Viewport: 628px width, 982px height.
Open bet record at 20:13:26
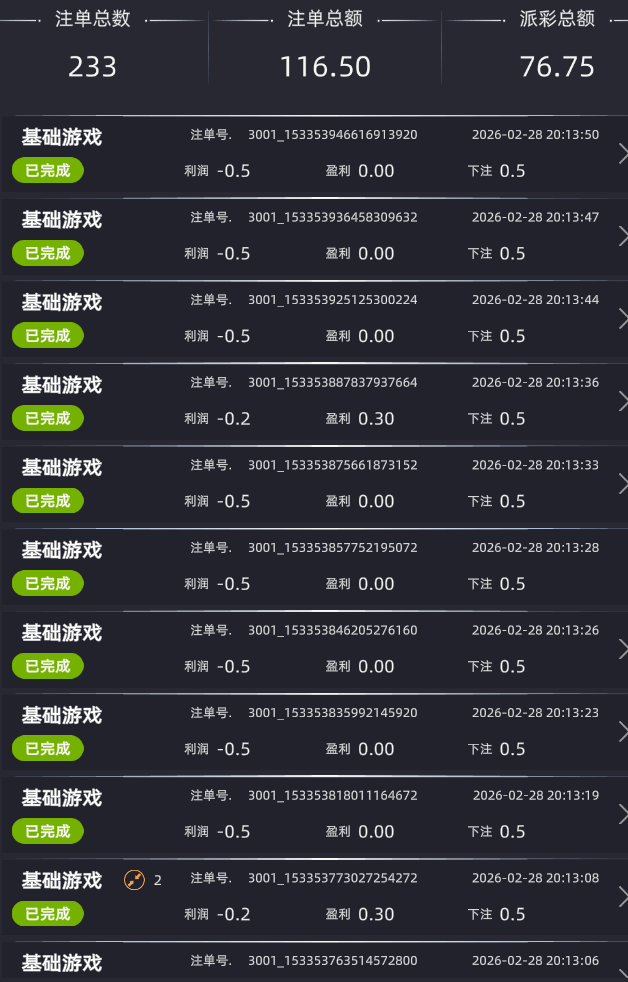pyautogui.click(x=622, y=649)
